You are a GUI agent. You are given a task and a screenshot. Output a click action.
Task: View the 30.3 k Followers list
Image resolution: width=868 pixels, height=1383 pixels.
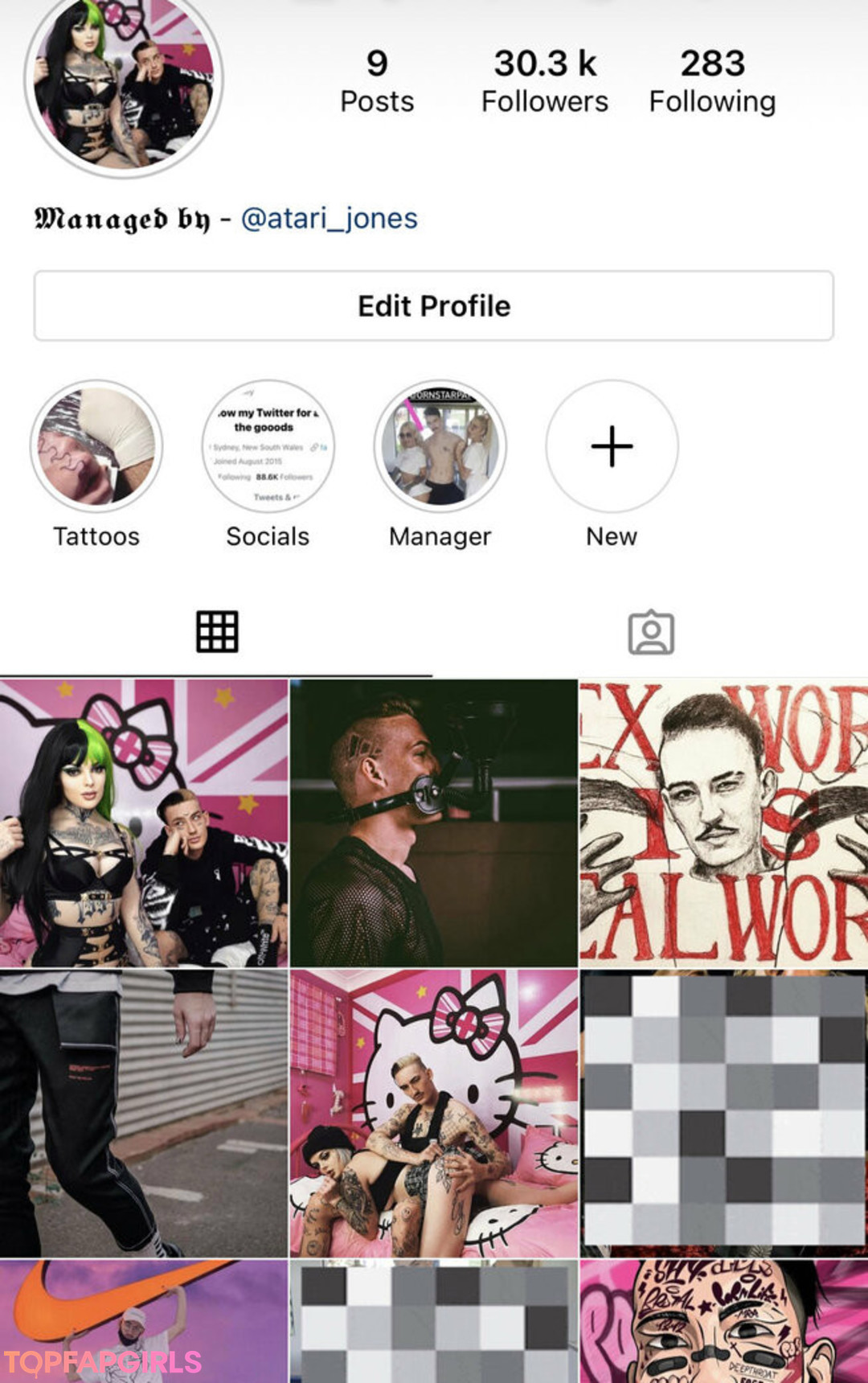pos(544,82)
